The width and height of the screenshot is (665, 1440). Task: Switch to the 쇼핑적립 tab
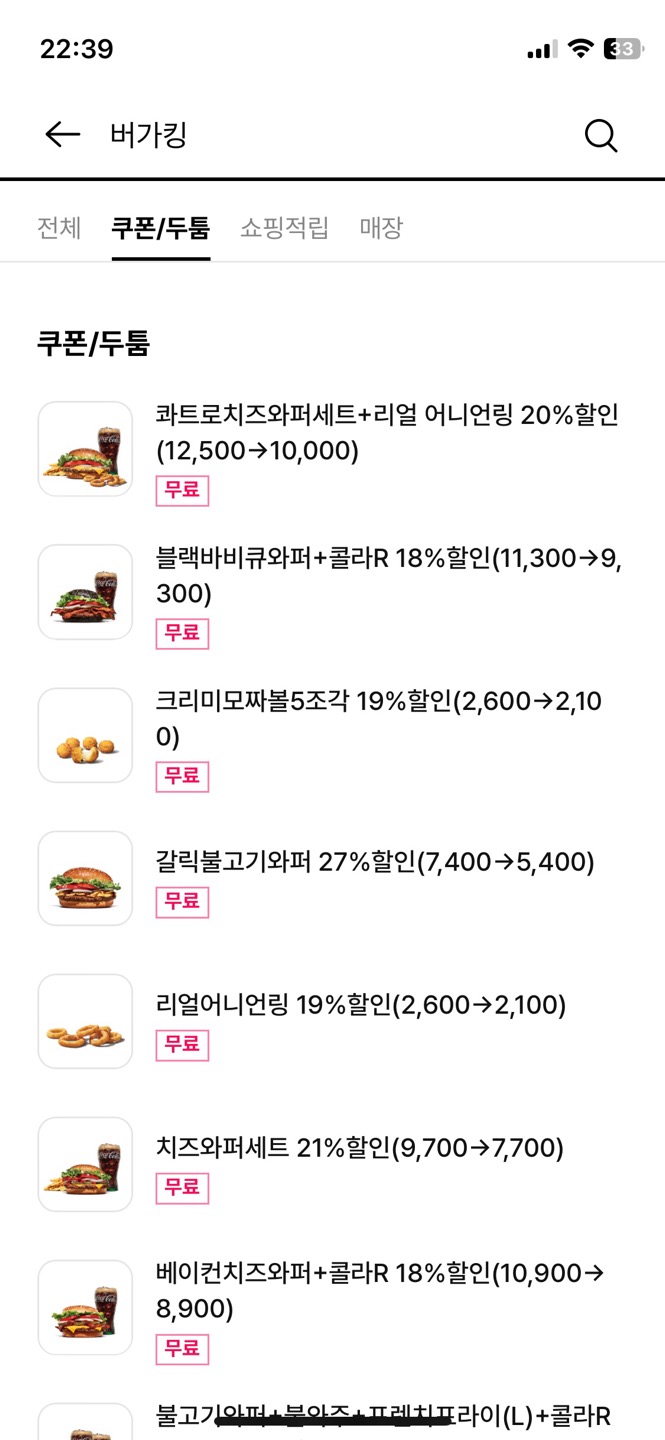284,228
